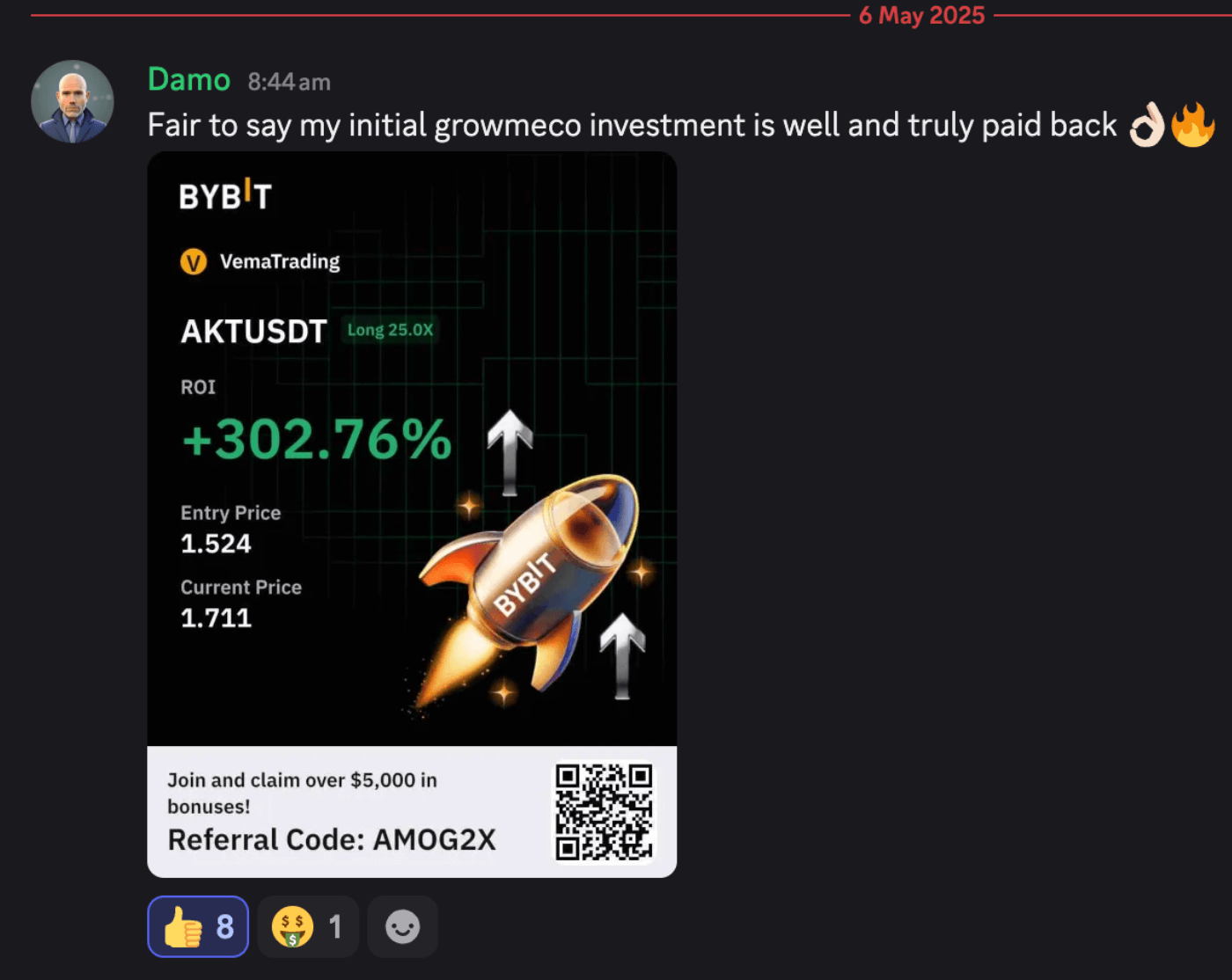Viewport: 1232px width, 980px height.
Task: Open the add reaction emoji picker
Action: point(402,926)
